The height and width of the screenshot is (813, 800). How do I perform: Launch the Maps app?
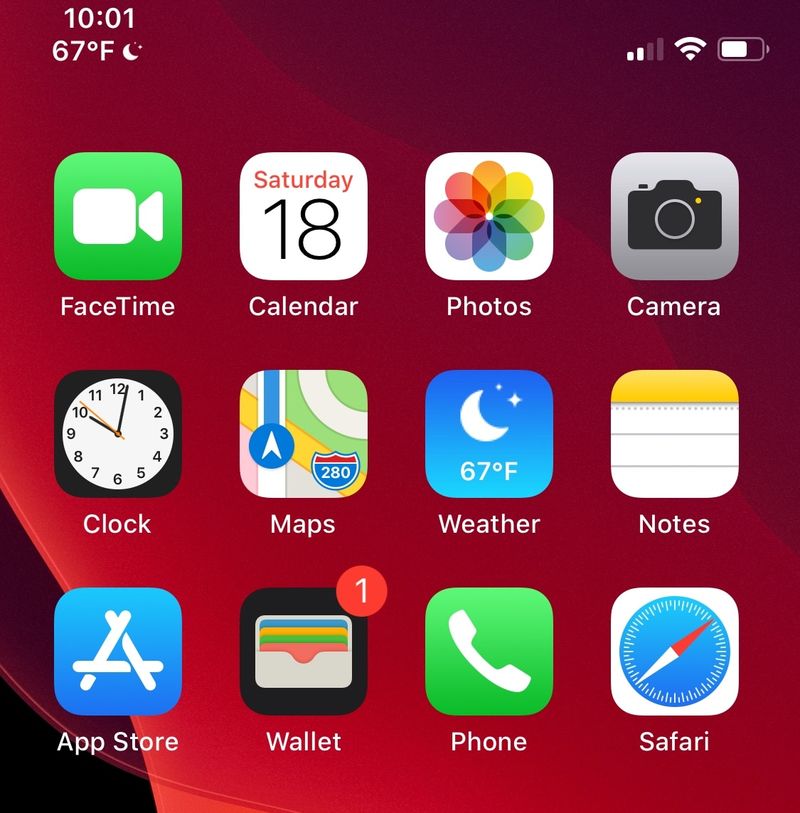point(303,434)
